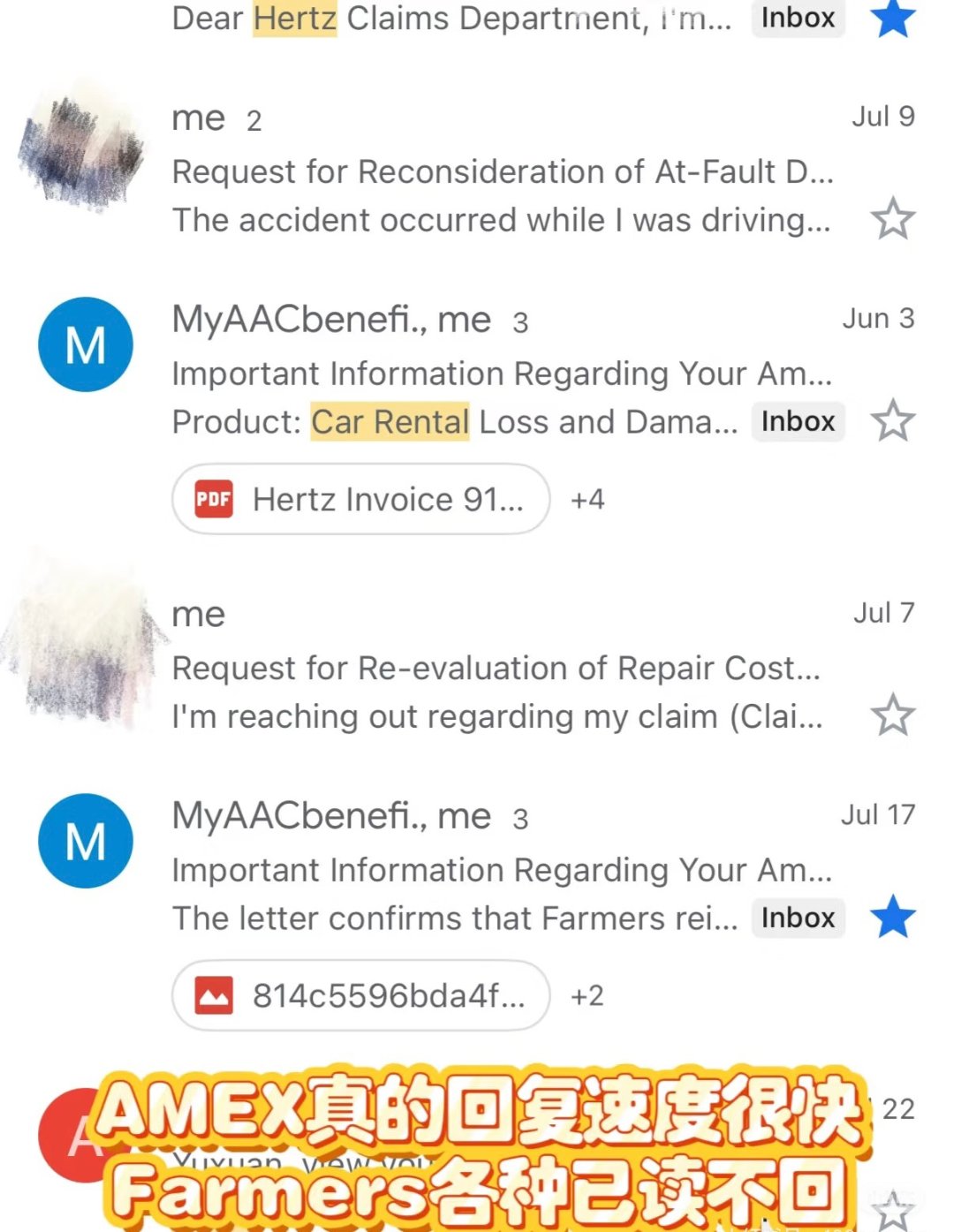This screenshot has height=1232, width=954.
Task: Star the Jun 3 Car Rental Loss email
Action: point(892,420)
